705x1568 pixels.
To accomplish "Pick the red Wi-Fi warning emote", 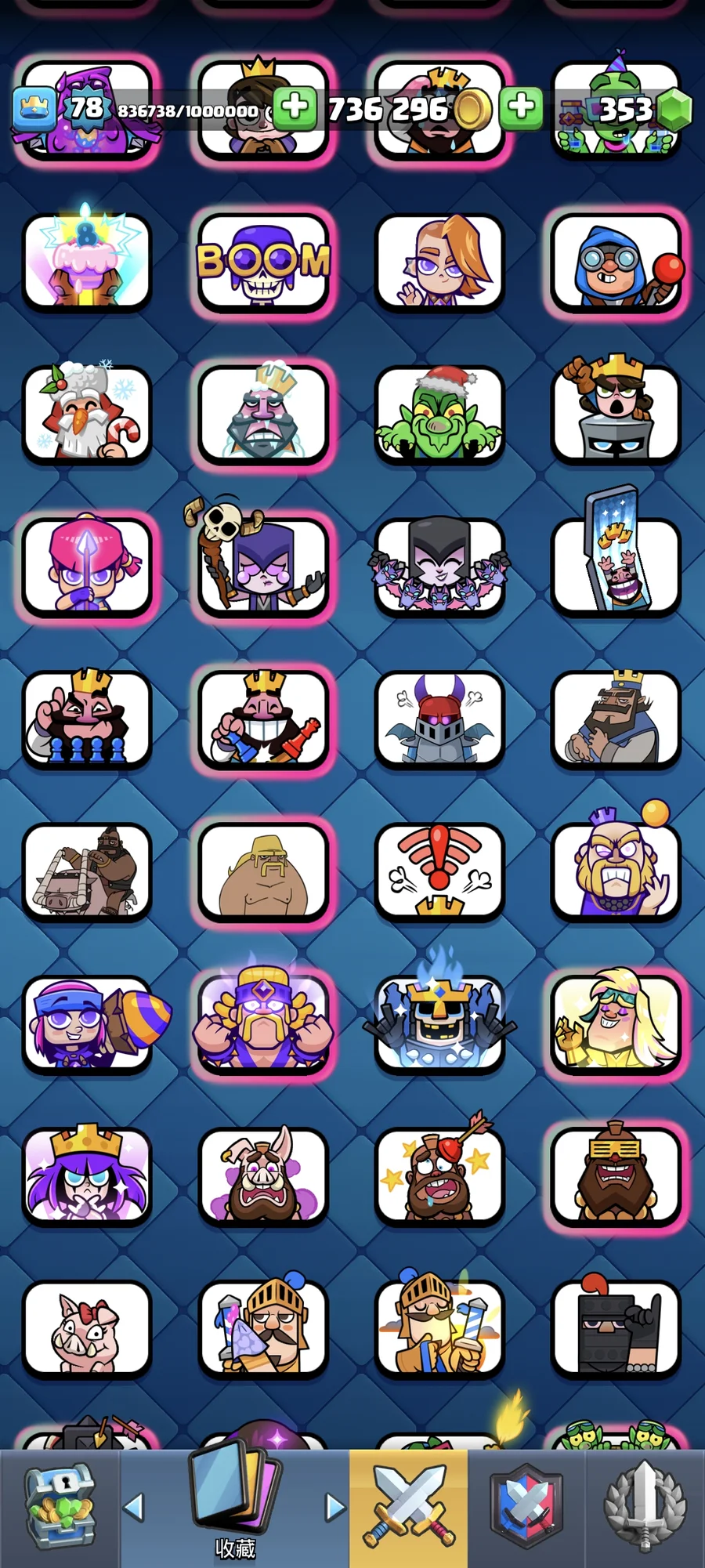I will [439, 871].
